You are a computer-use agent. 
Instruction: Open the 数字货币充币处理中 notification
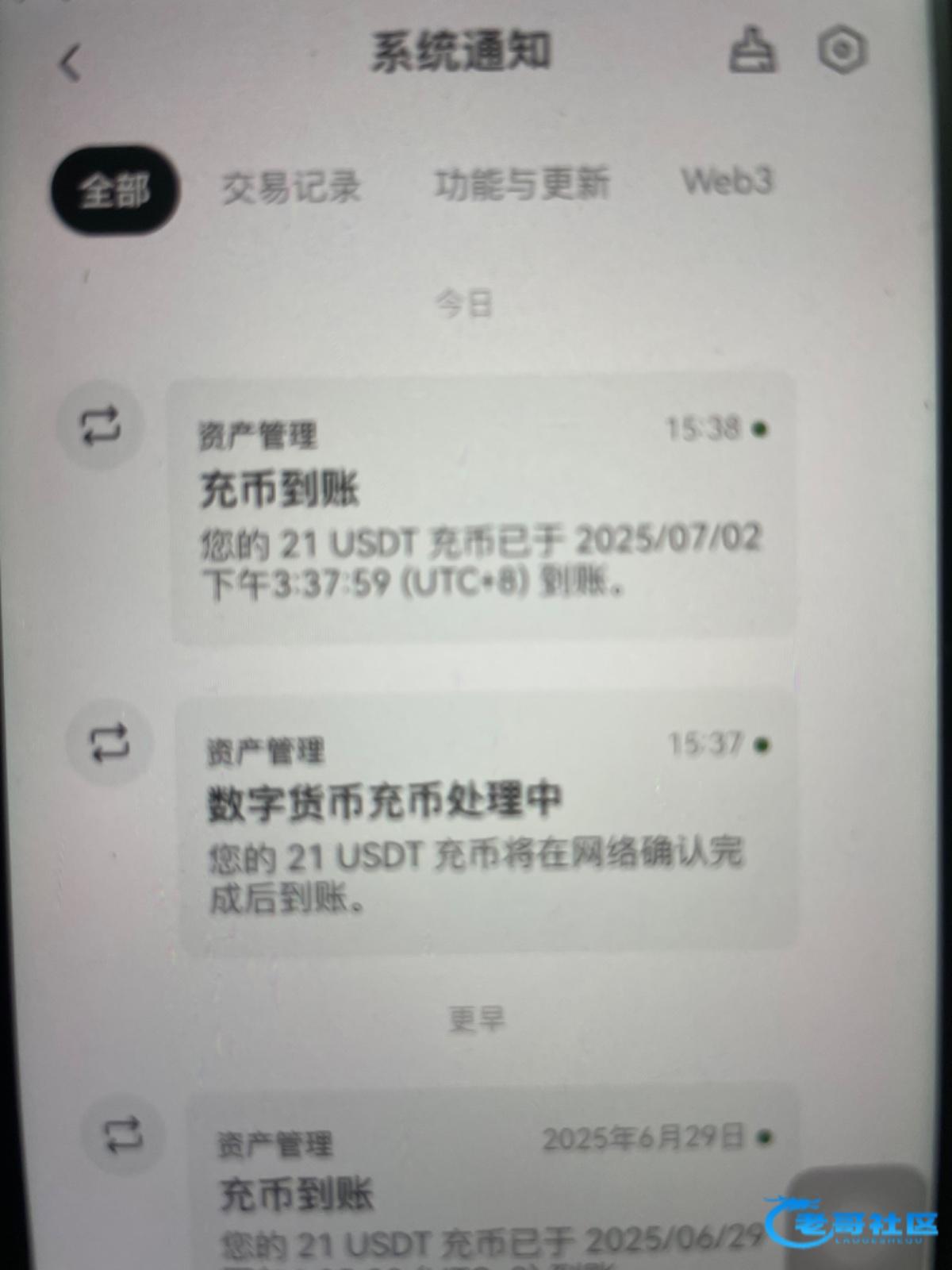point(486,822)
